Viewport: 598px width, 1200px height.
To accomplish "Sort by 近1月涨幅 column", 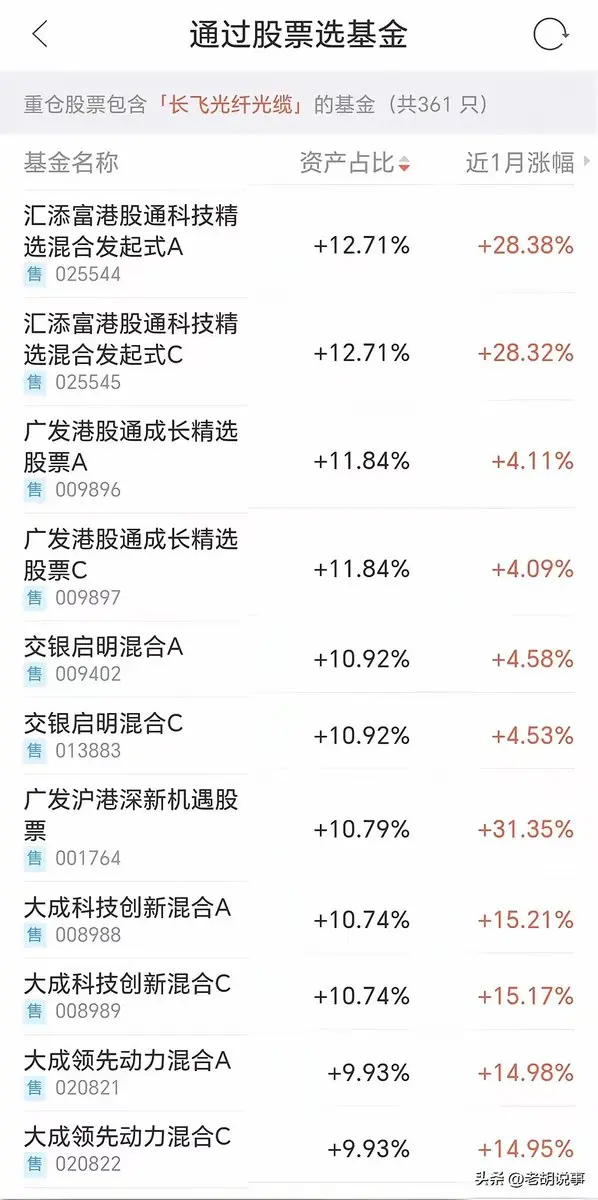I will pyautogui.click(x=526, y=163).
